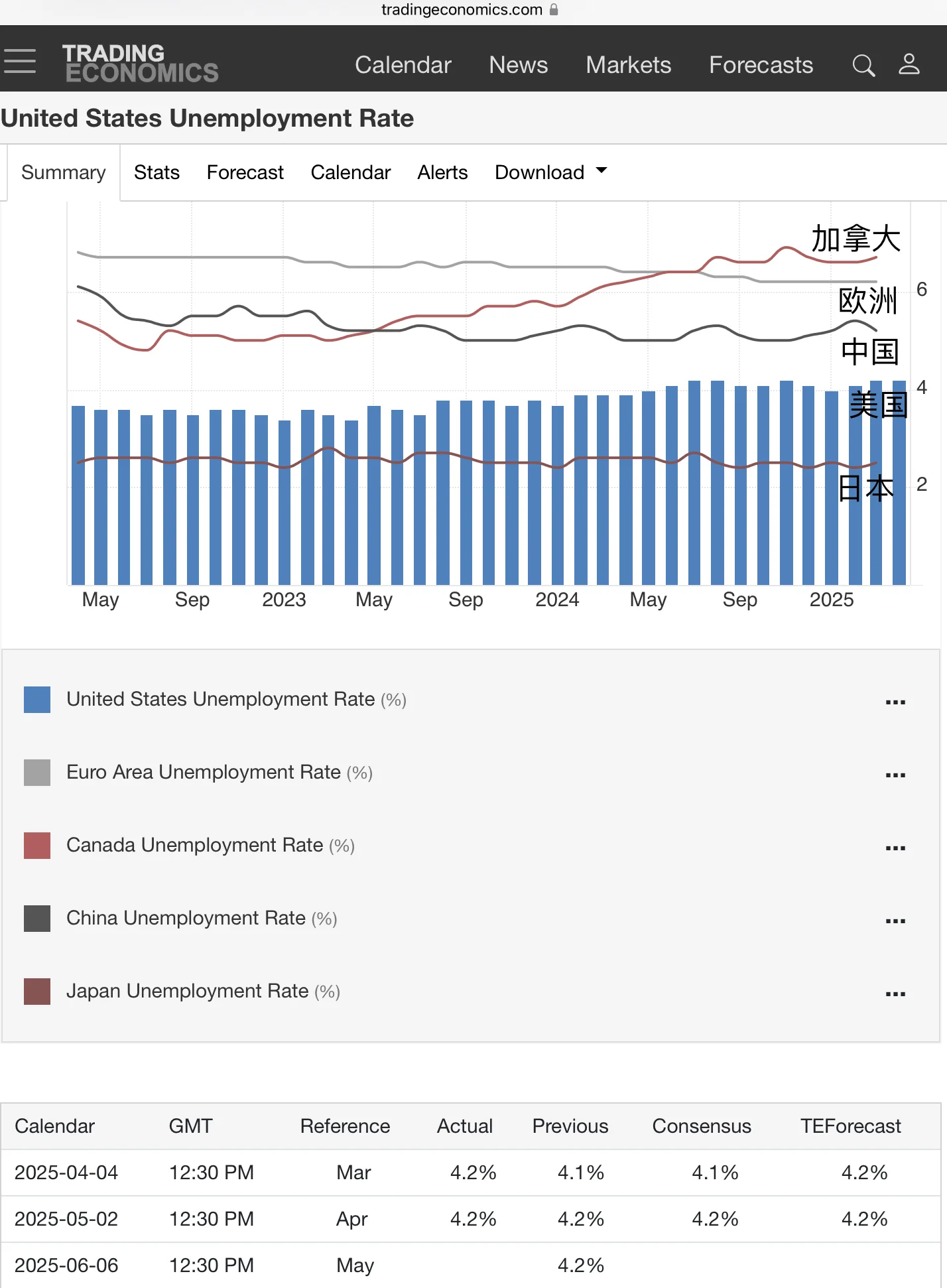Screen dimensions: 947x1288
Task: Switch to the Forecast tab
Action: click(x=245, y=172)
